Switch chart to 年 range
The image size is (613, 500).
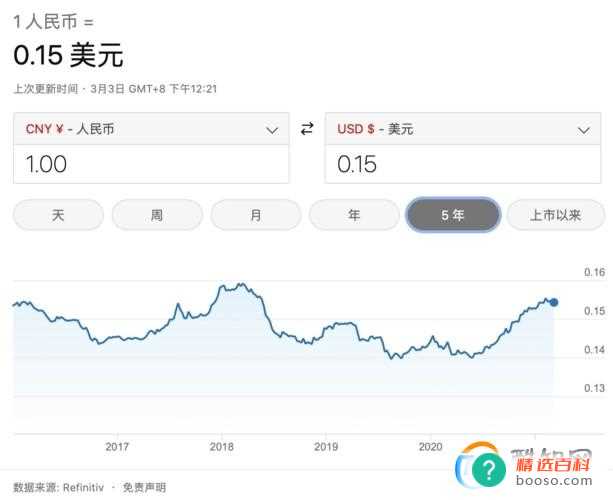click(x=354, y=215)
